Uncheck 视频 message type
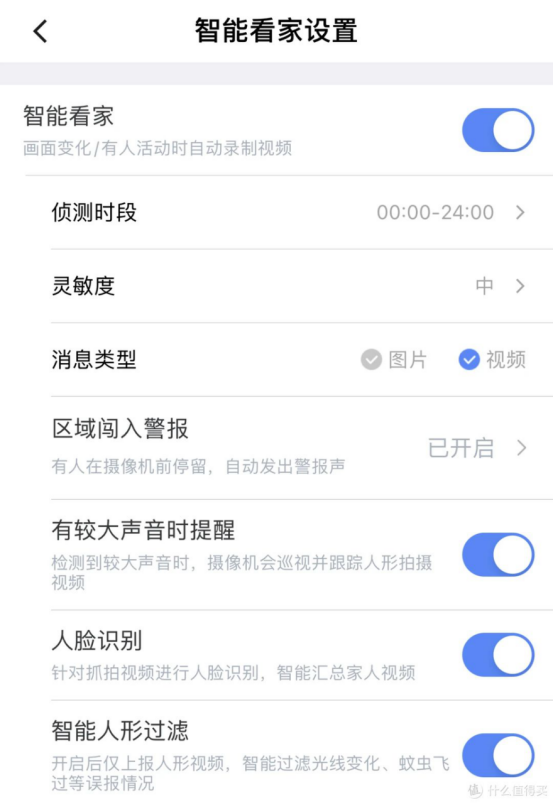 click(x=492, y=359)
